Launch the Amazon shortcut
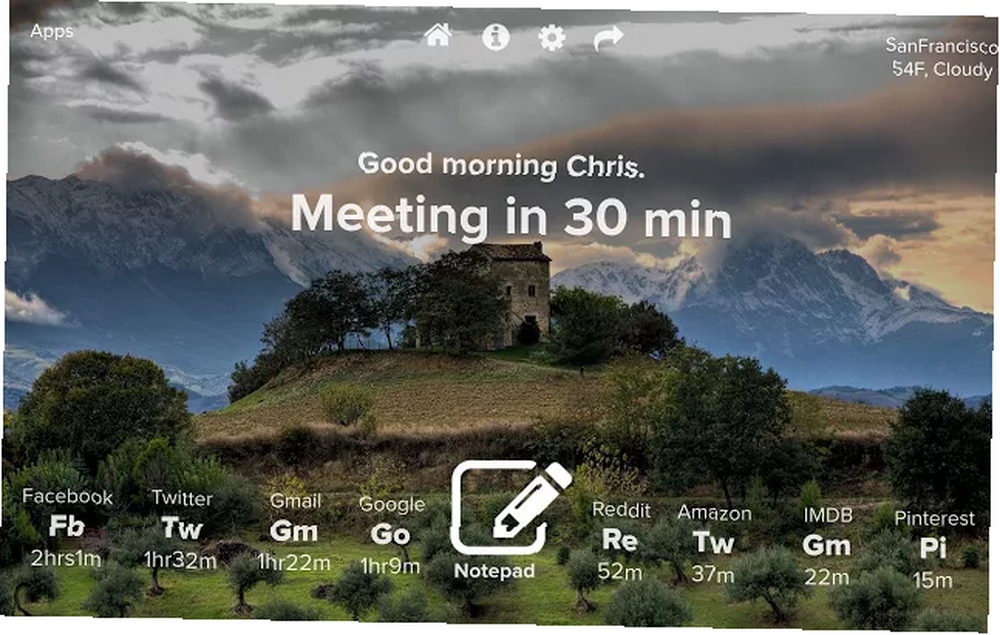1000x635 pixels. [714, 542]
